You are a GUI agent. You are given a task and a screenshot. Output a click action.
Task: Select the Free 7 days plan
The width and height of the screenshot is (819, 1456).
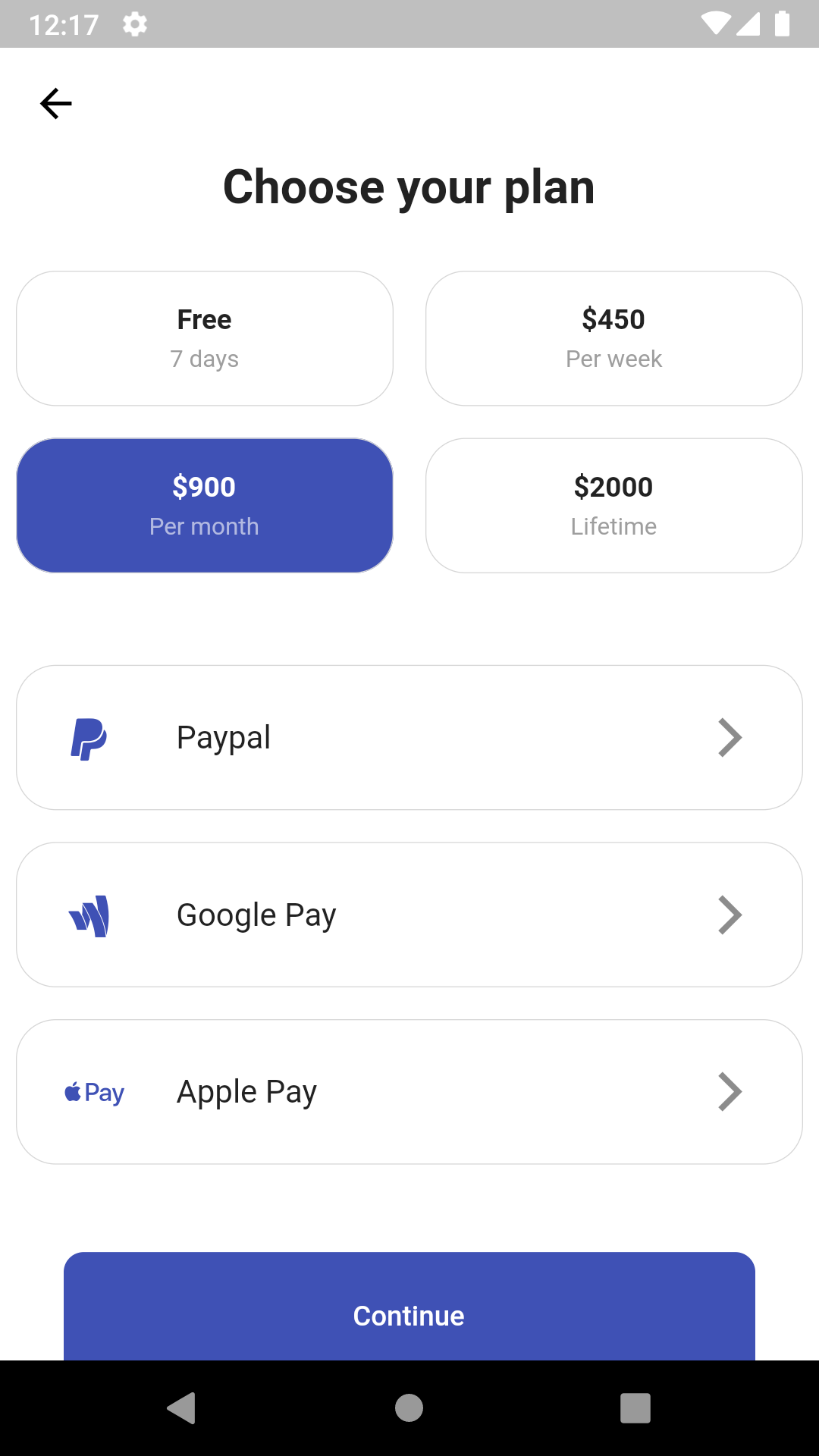205,338
